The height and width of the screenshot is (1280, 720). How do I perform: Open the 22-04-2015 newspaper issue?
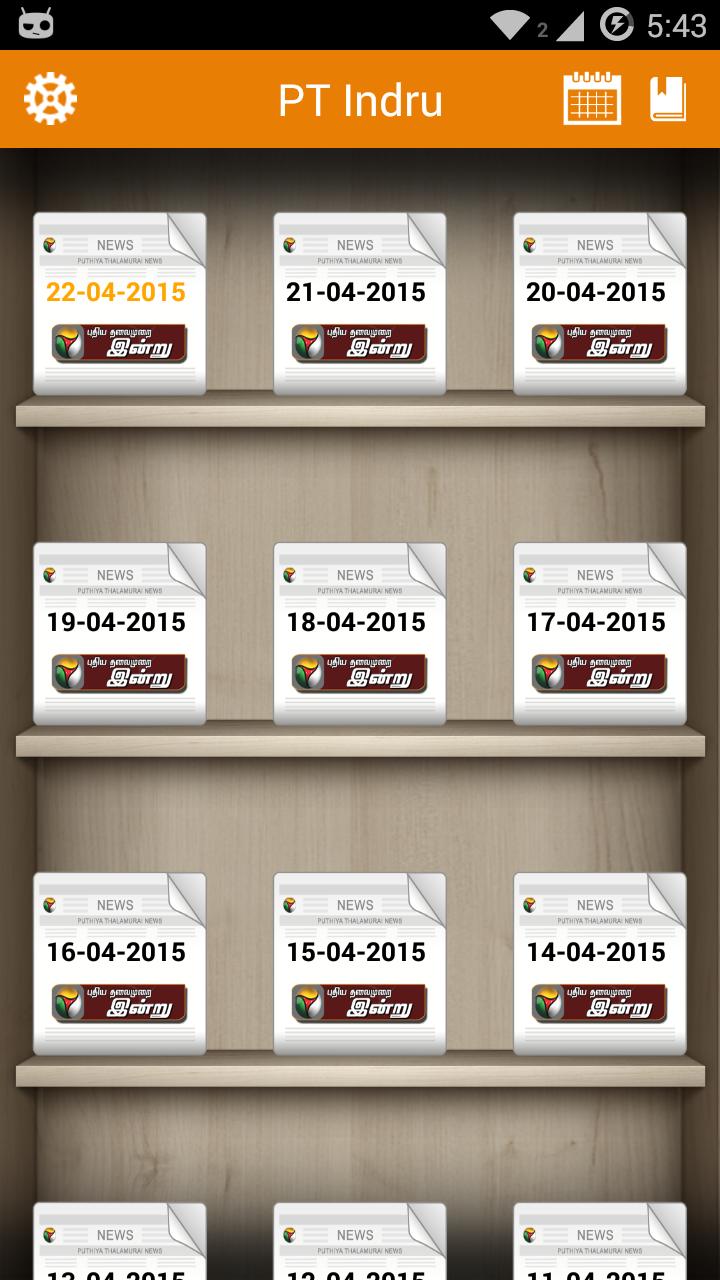(x=119, y=303)
